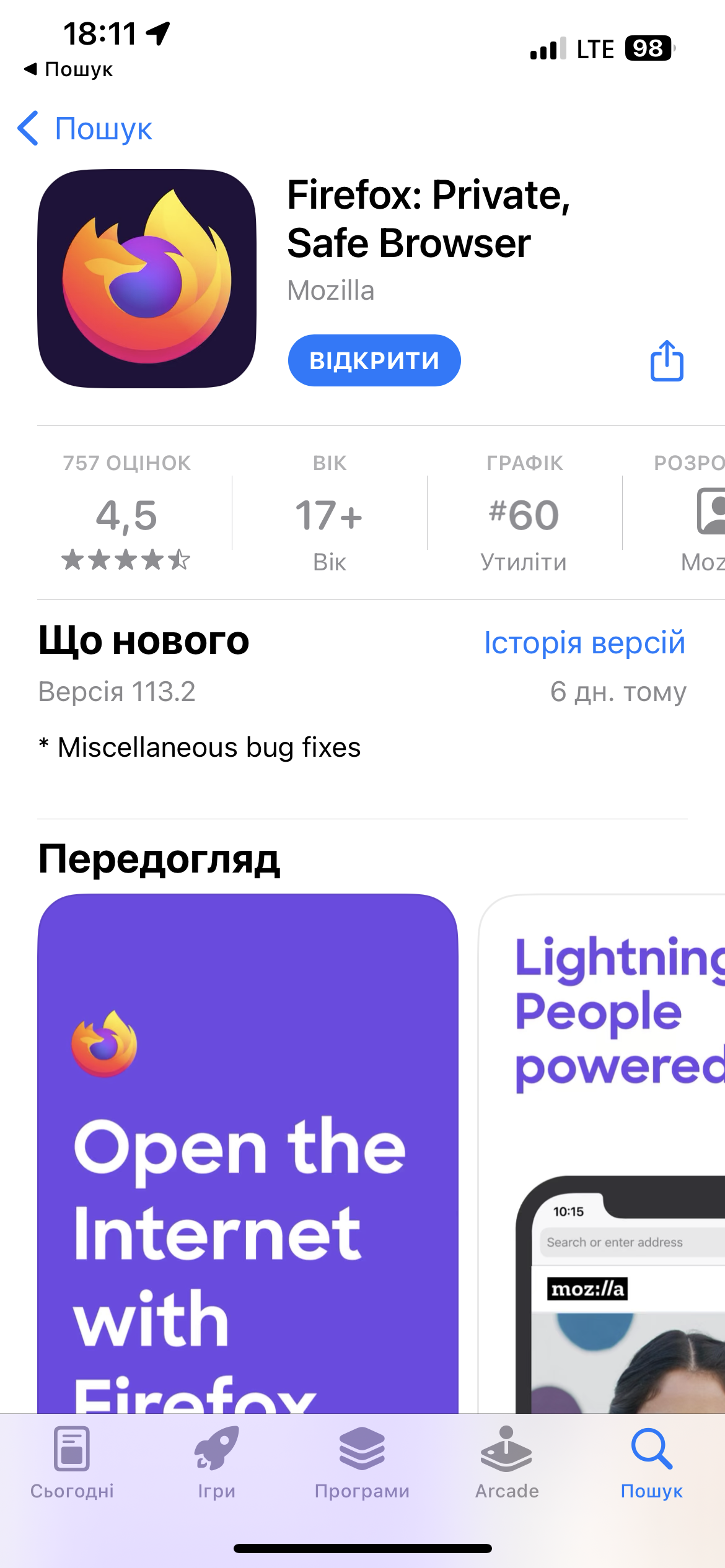View the 757 оцінок rating section
Image resolution: width=725 pixels, height=1568 pixels.
click(126, 514)
